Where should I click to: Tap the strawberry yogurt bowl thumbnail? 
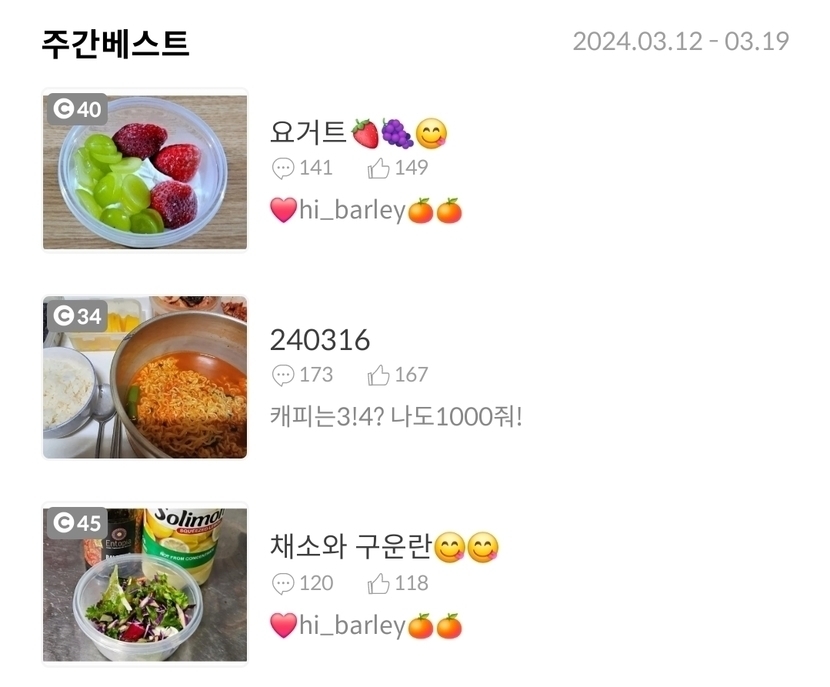point(145,171)
